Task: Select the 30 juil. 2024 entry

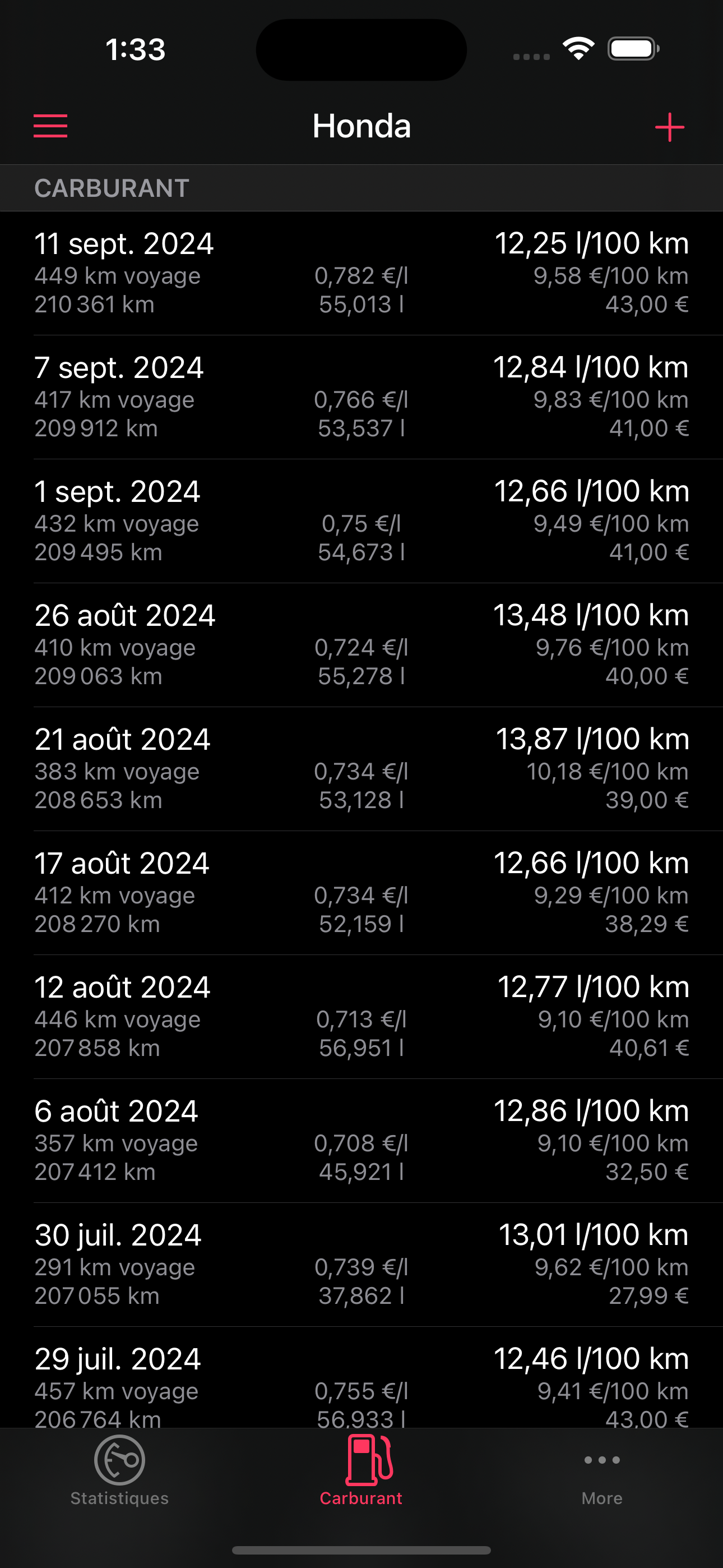Action: click(361, 1265)
